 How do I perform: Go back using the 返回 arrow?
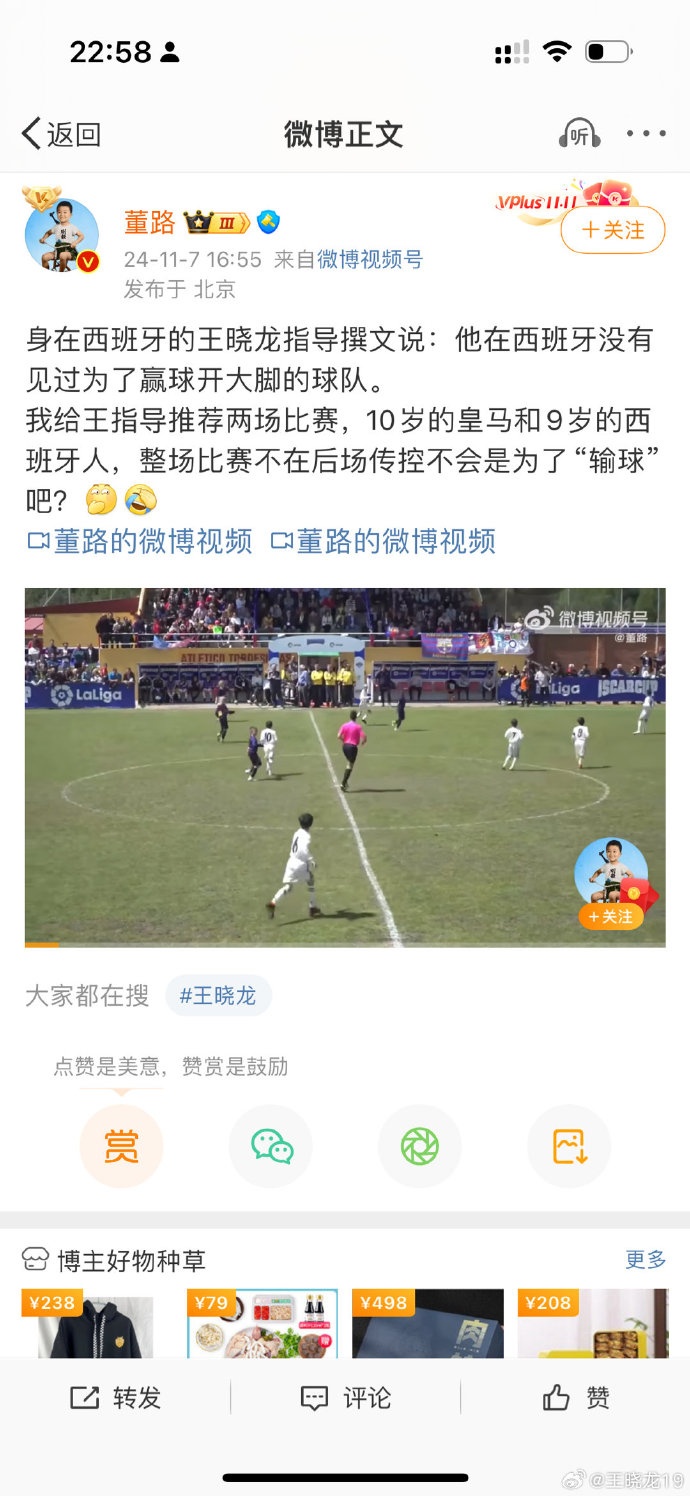click(x=60, y=134)
